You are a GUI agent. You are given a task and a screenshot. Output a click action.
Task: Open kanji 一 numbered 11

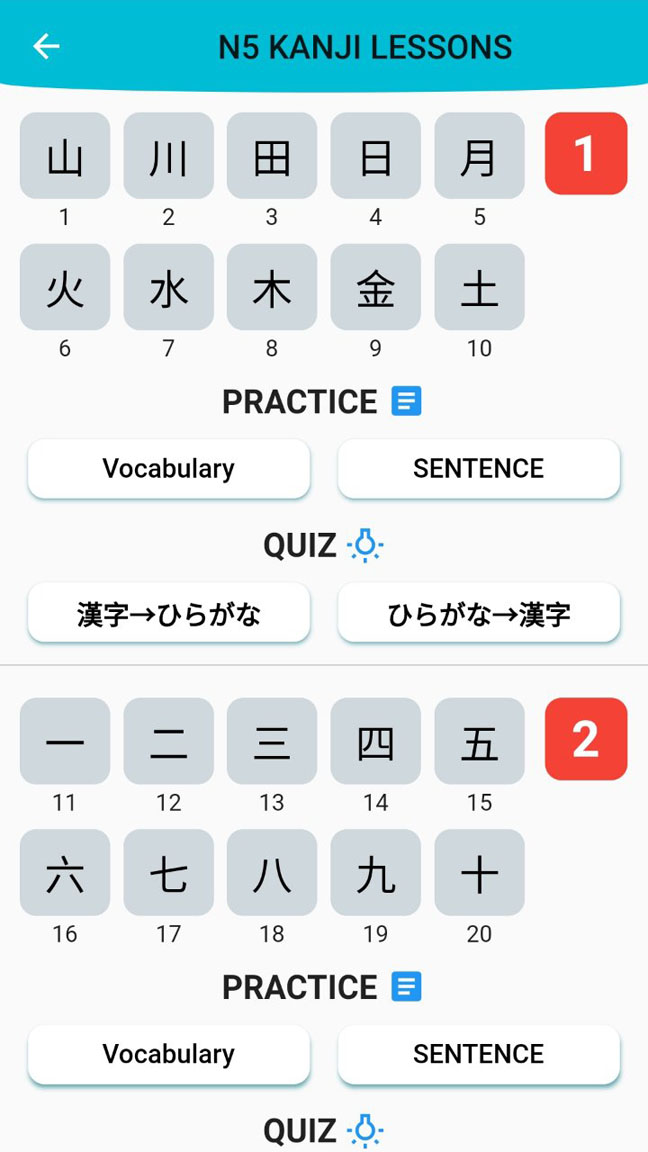coord(65,741)
